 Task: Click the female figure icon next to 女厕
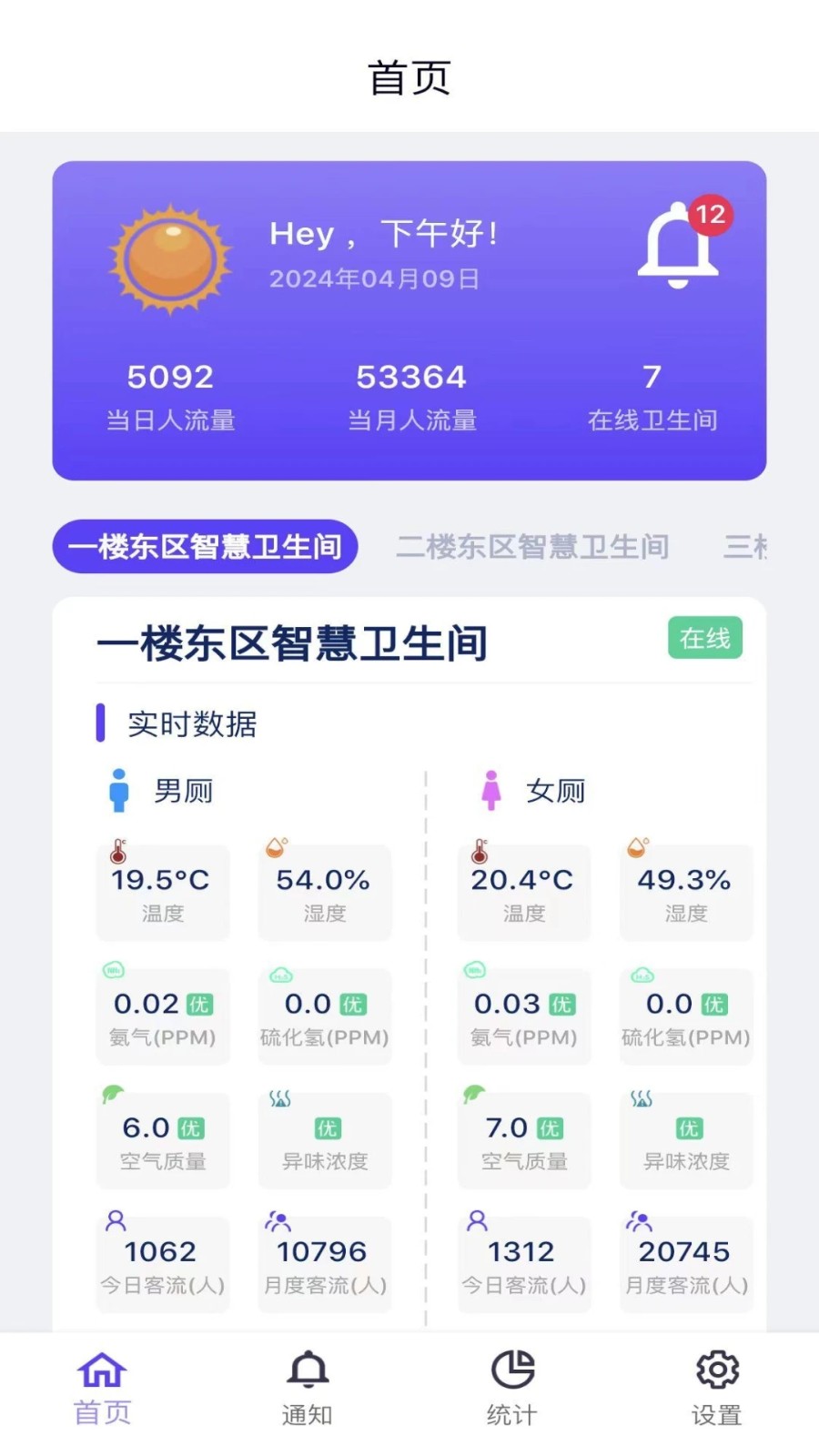click(491, 790)
